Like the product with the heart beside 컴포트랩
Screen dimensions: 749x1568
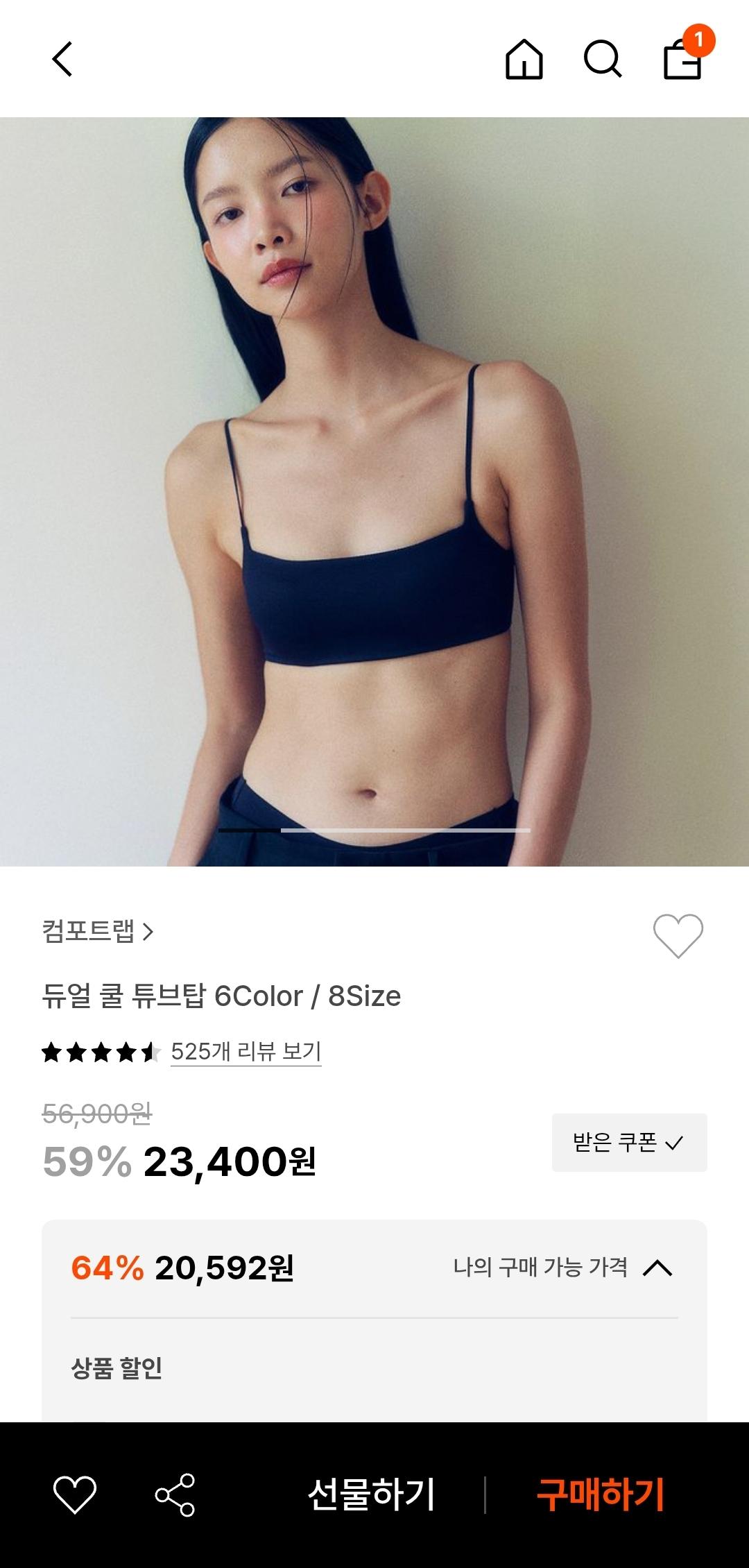678,935
